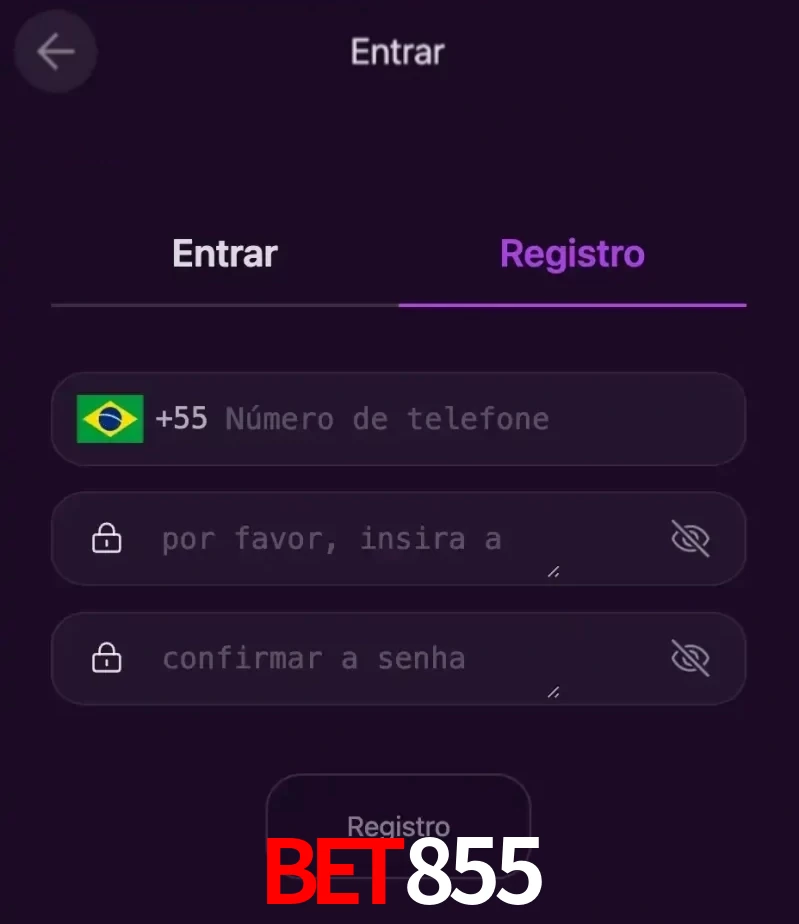The image size is (799, 924).
Task: Switch to the Entrar tab
Action: [x=224, y=254]
